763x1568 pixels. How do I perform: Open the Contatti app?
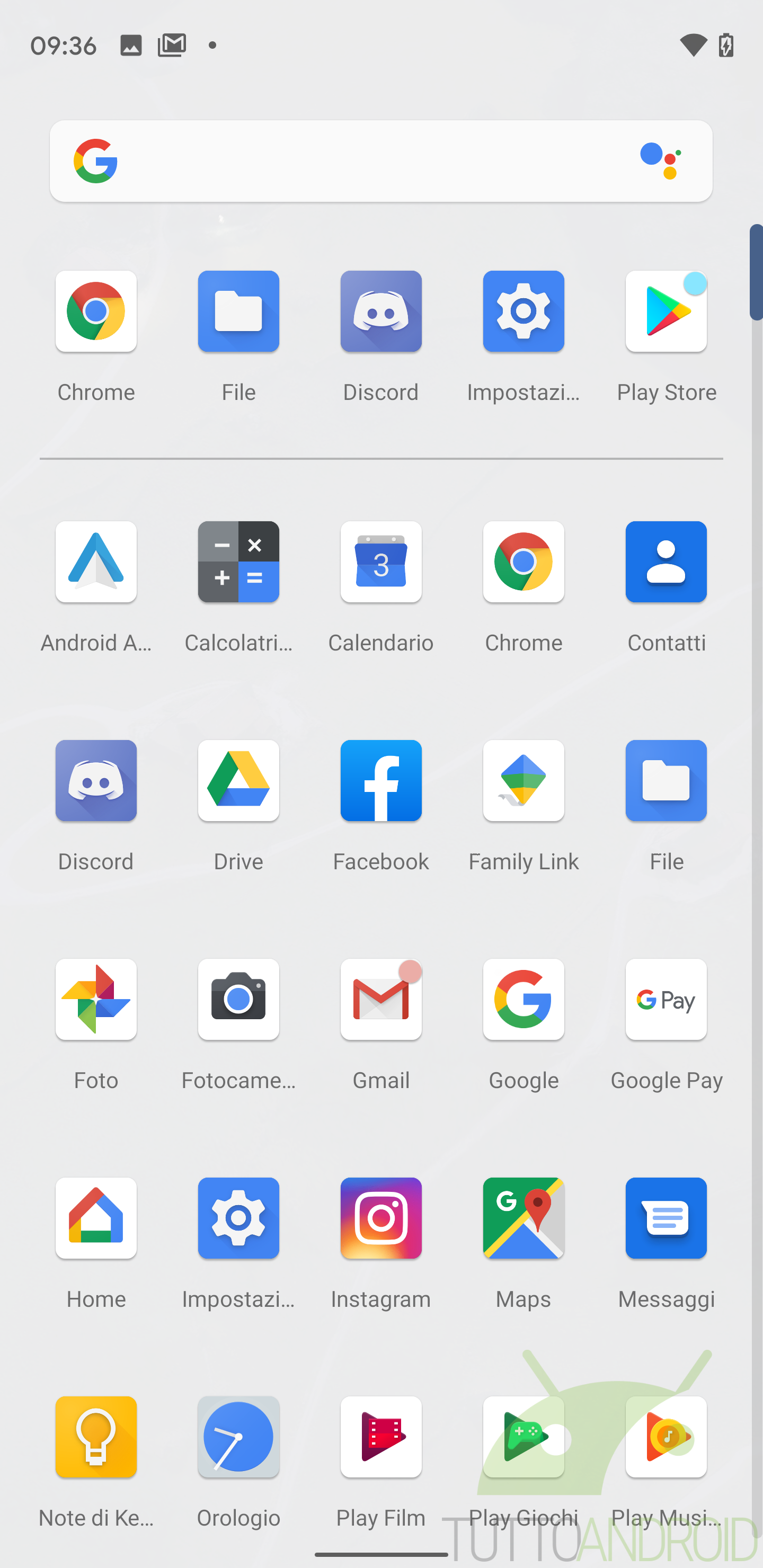(666, 562)
